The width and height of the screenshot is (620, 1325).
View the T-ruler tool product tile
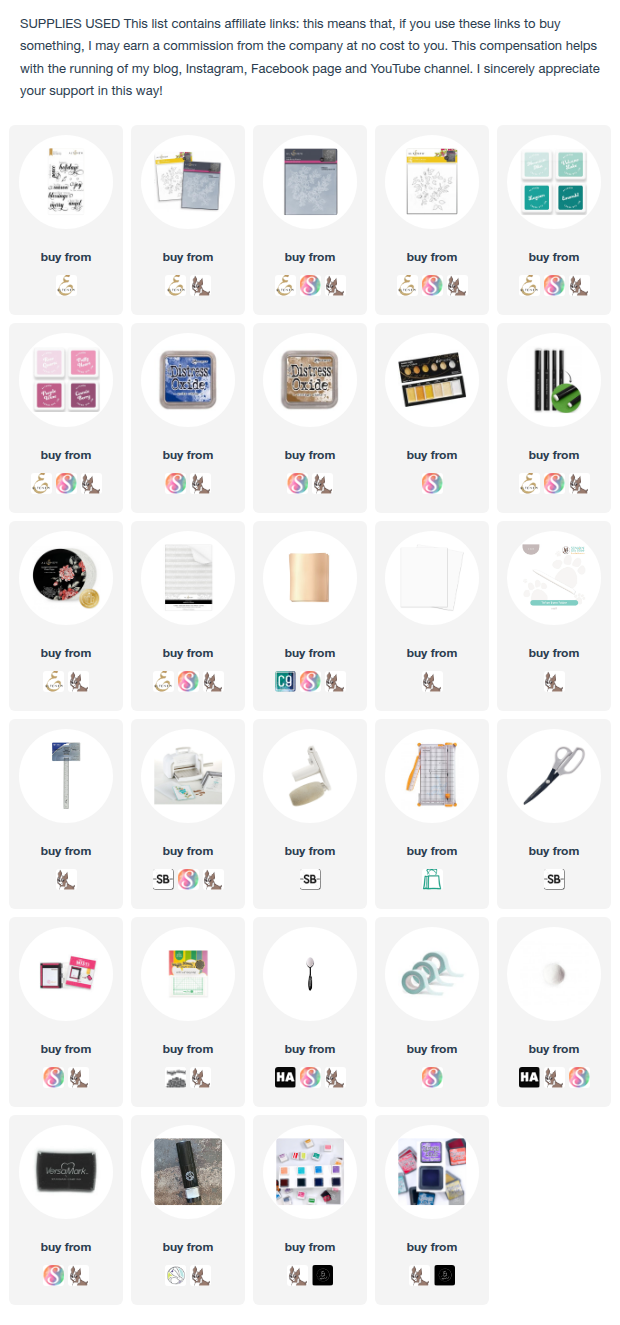click(x=65, y=775)
